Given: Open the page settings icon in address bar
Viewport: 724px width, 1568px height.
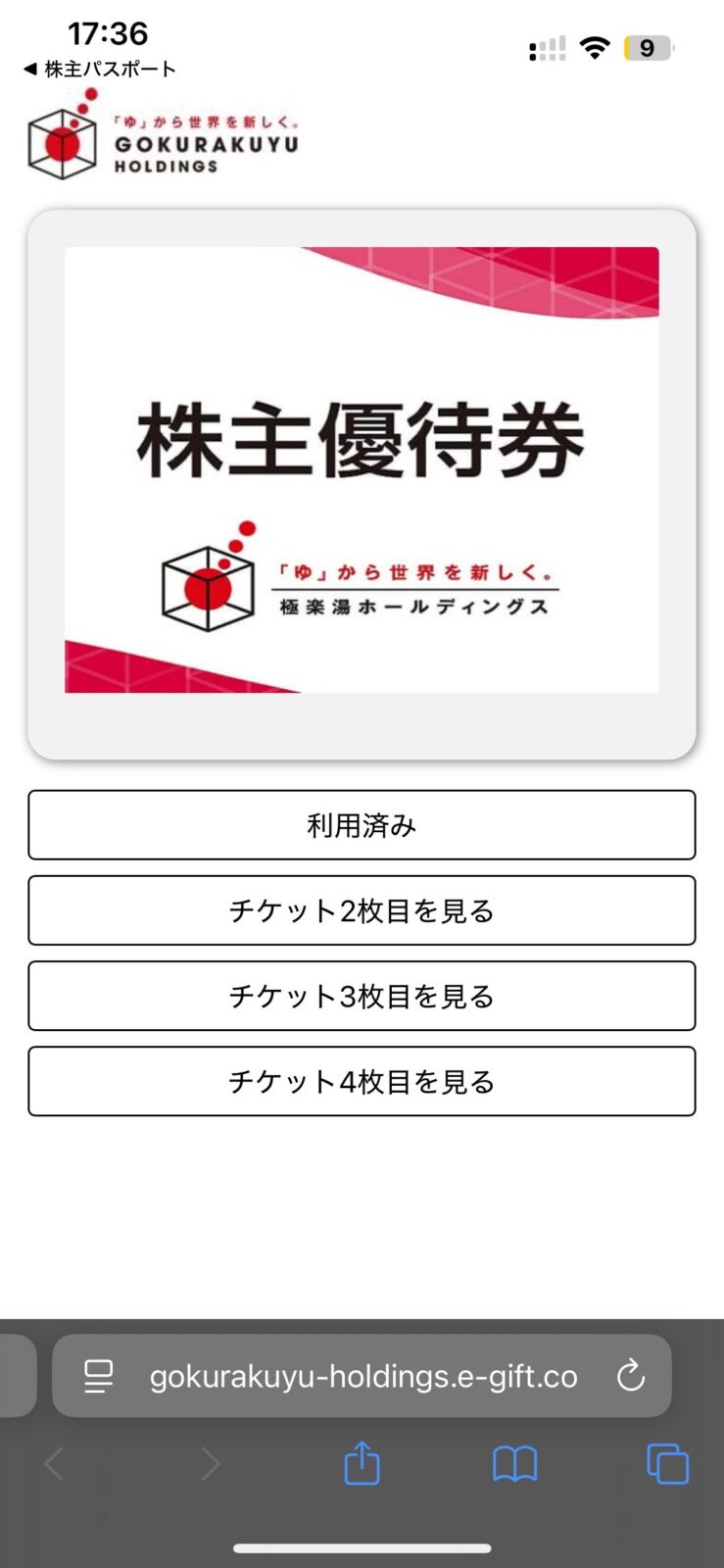Looking at the screenshot, I should coord(98,1376).
